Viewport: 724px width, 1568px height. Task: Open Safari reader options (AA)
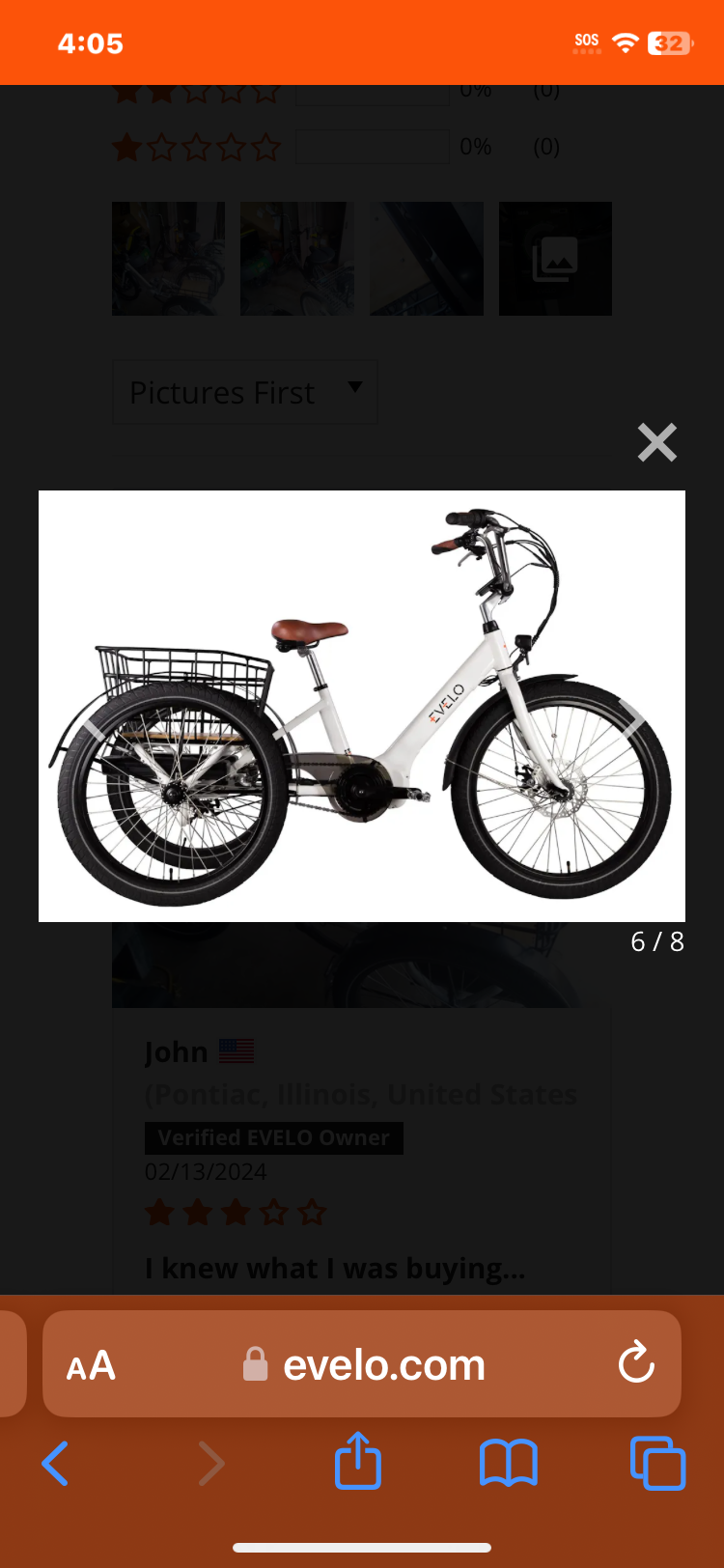point(91,1365)
